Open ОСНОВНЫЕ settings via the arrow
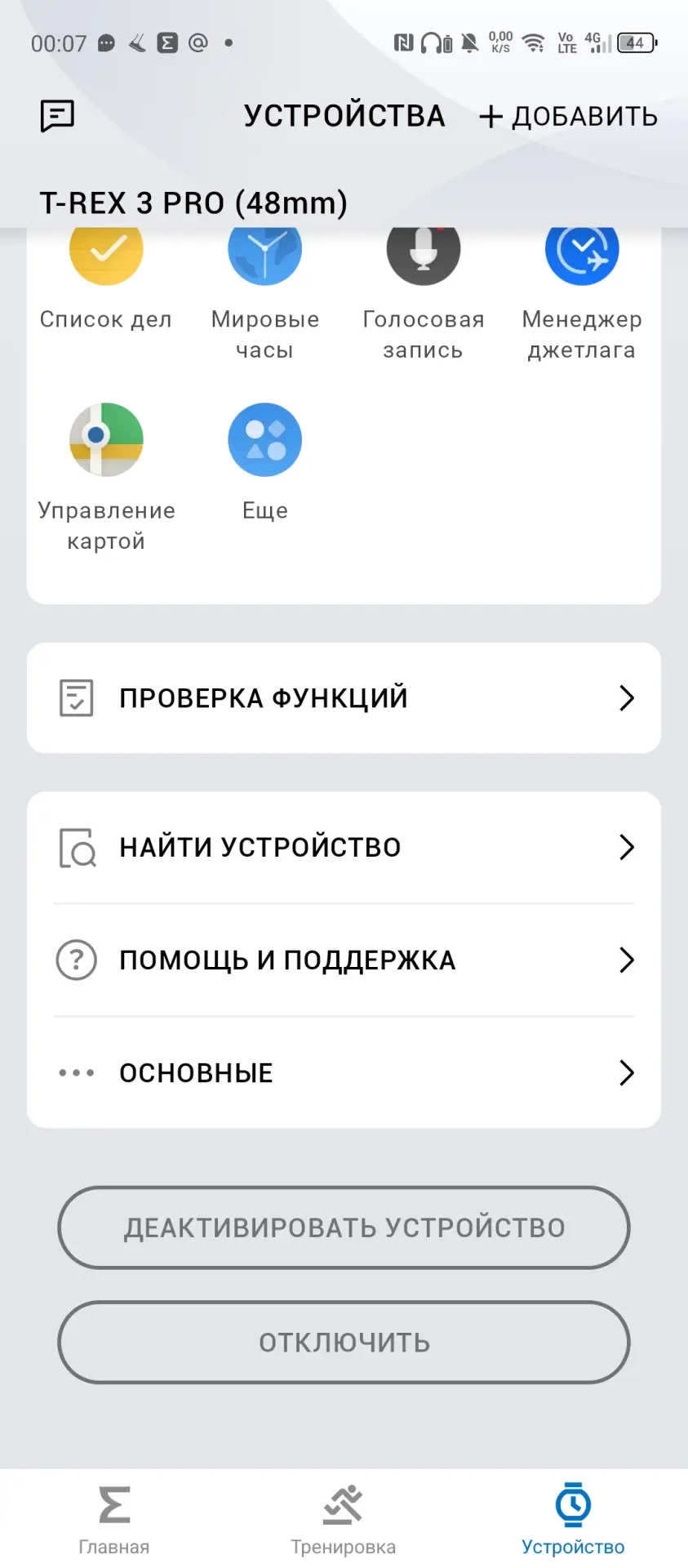Viewport: 688px width, 1568px height. [x=627, y=1072]
